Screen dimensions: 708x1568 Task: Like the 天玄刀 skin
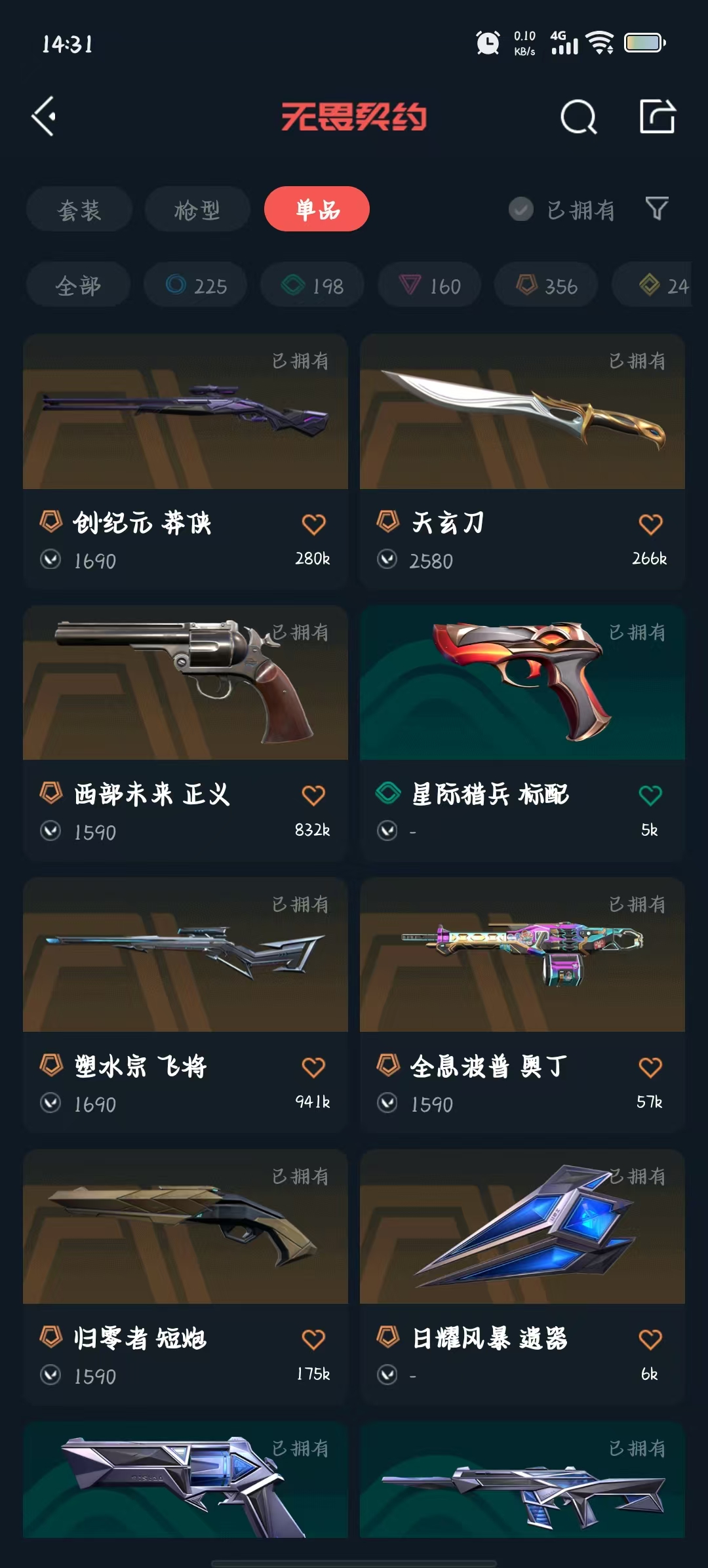point(650,524)
